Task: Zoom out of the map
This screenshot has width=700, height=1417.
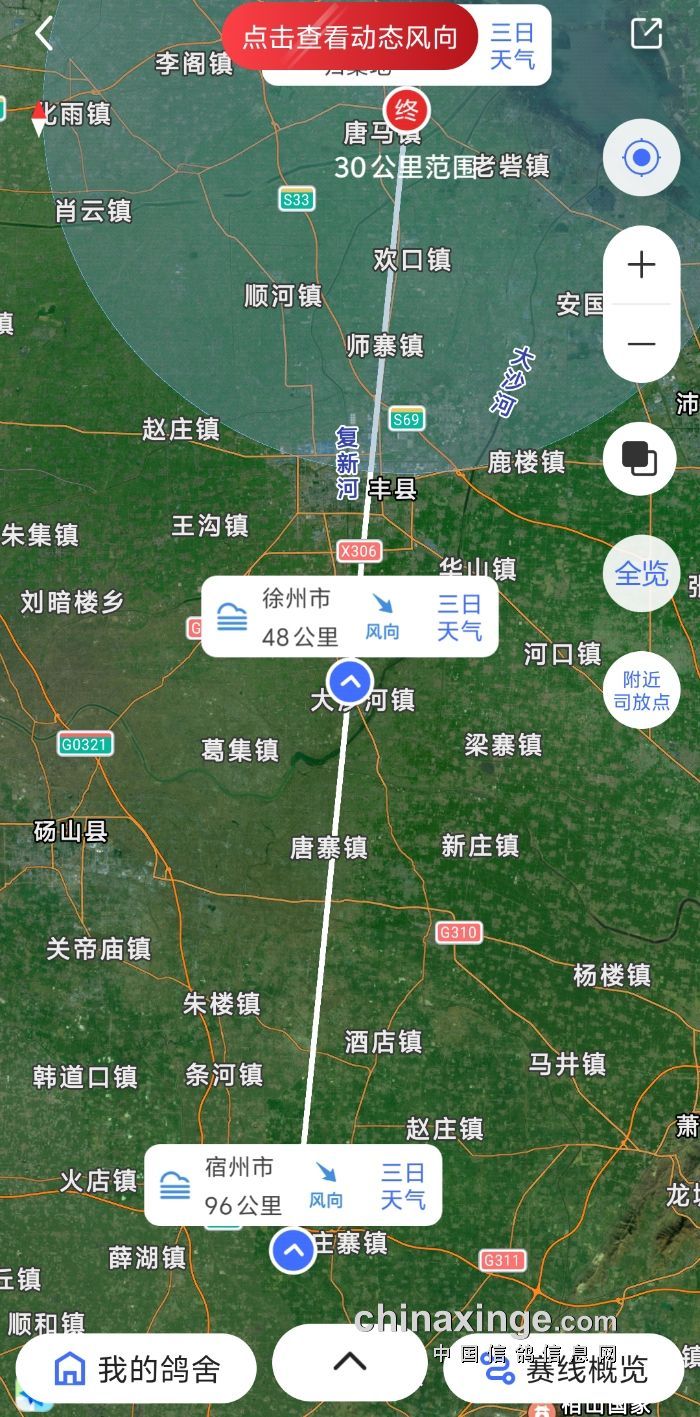Action: tap(641, 343)
